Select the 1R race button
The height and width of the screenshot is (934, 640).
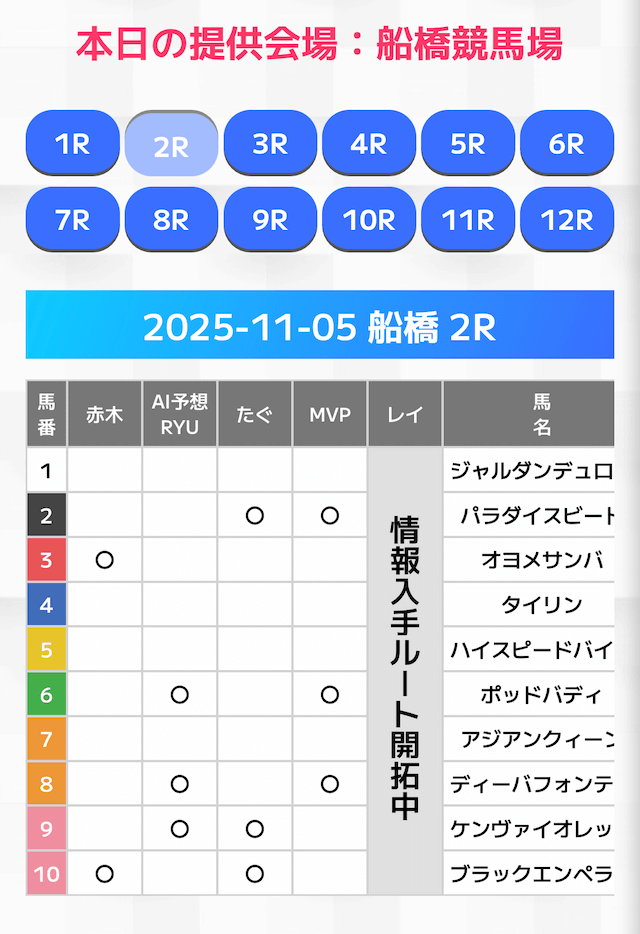72,144
